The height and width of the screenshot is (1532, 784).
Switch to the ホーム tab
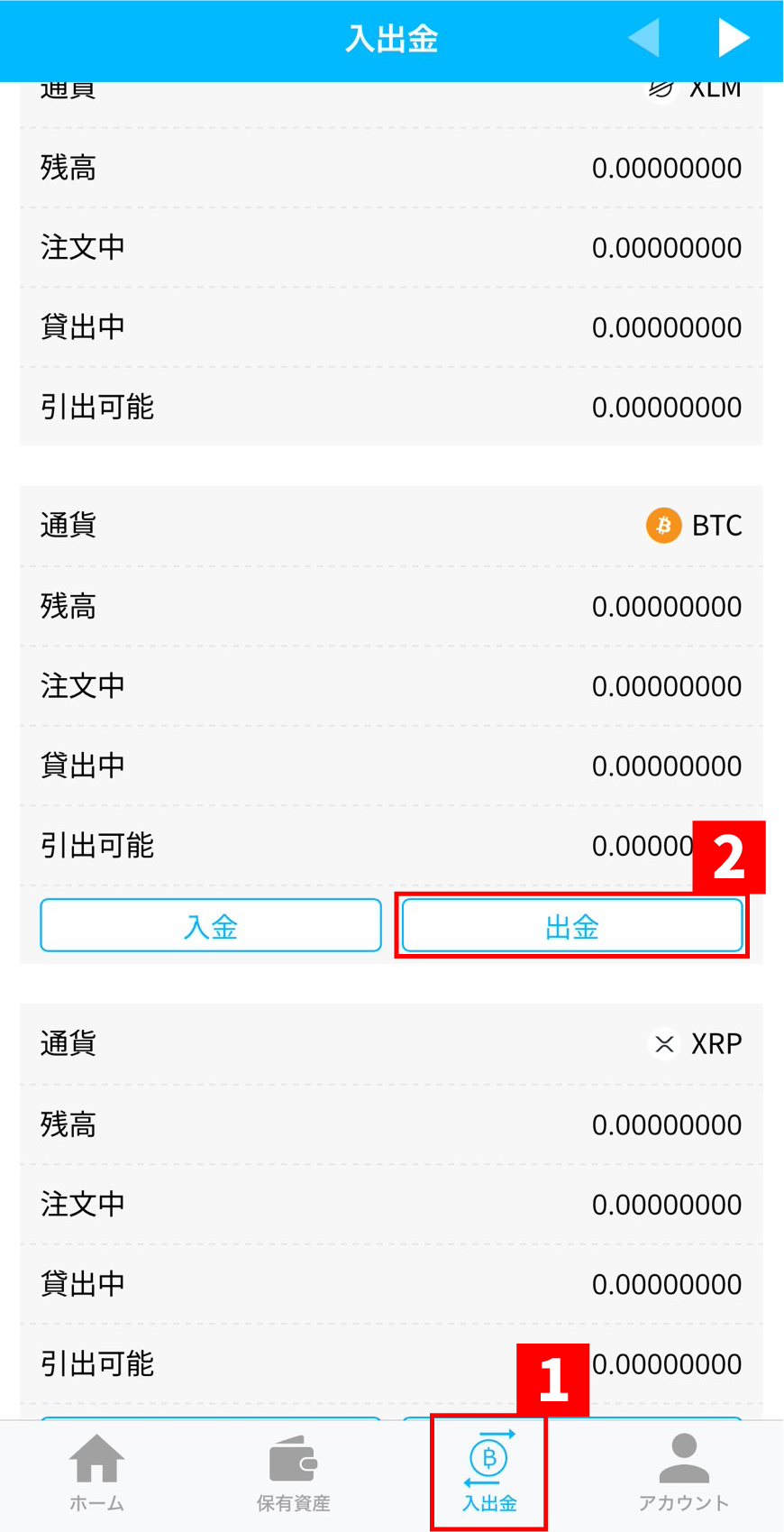97,1473
